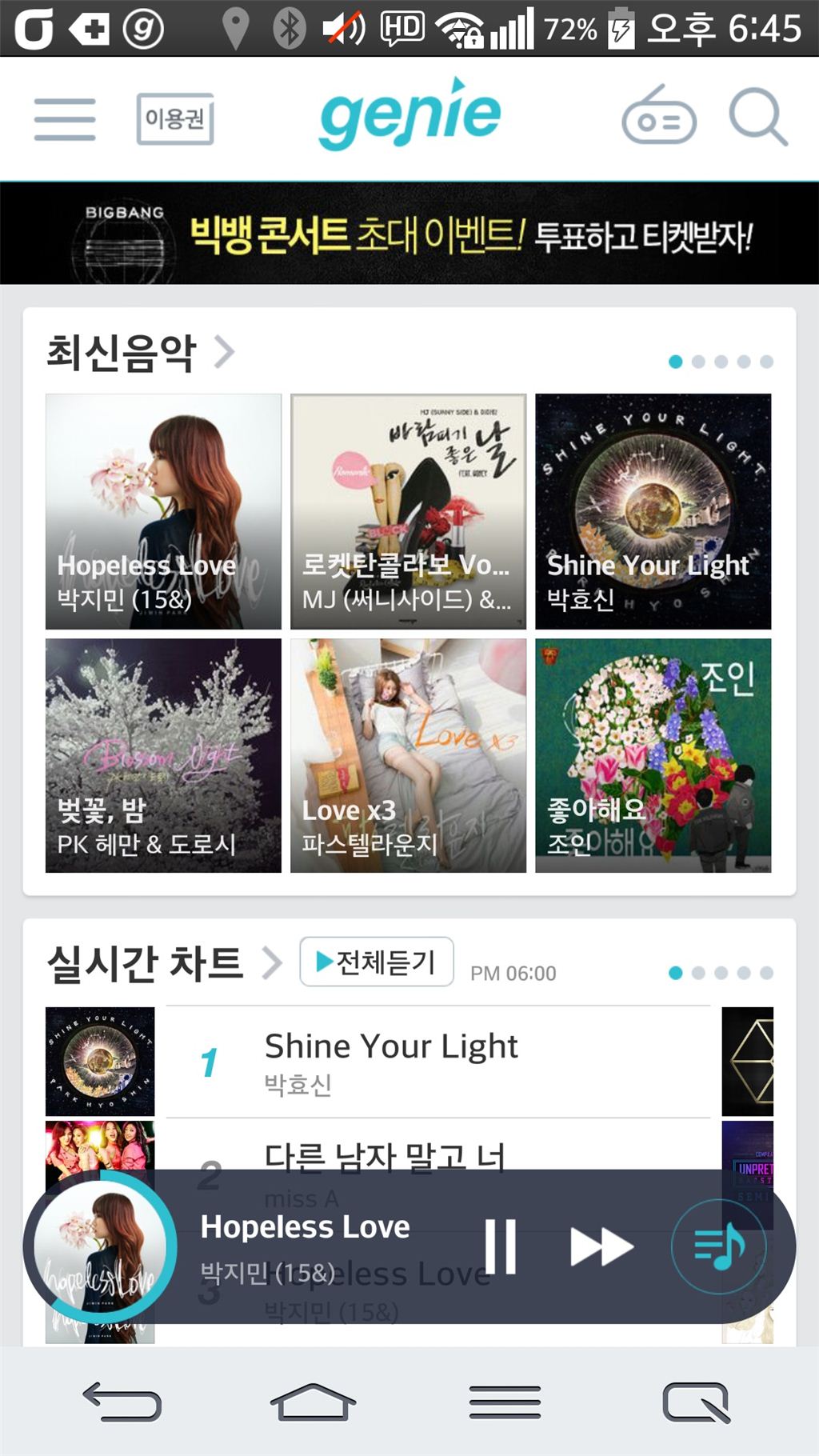Open the hamburger drawer menu
Viewport: 819px width, 1456px height.
[x=65, y=119]
